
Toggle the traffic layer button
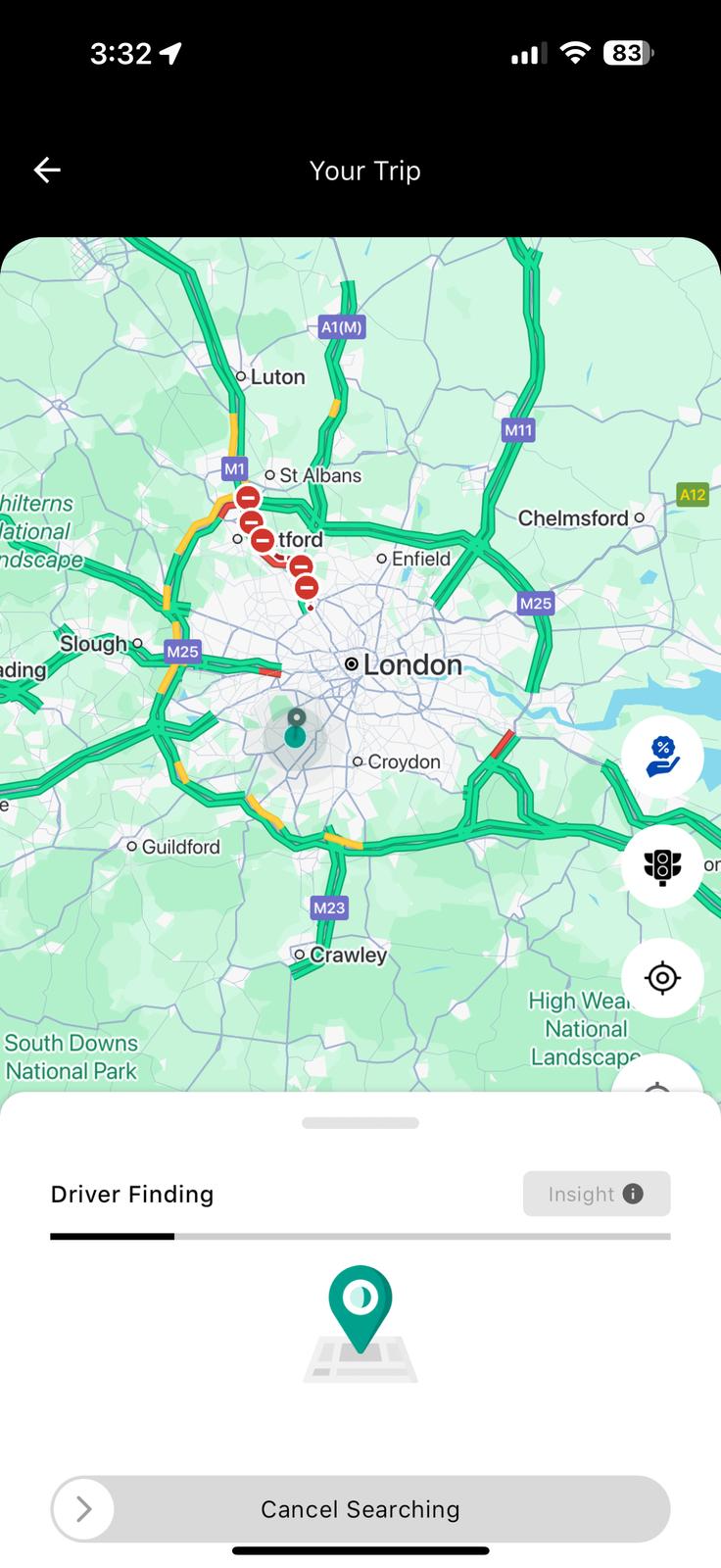coord(662,866)
